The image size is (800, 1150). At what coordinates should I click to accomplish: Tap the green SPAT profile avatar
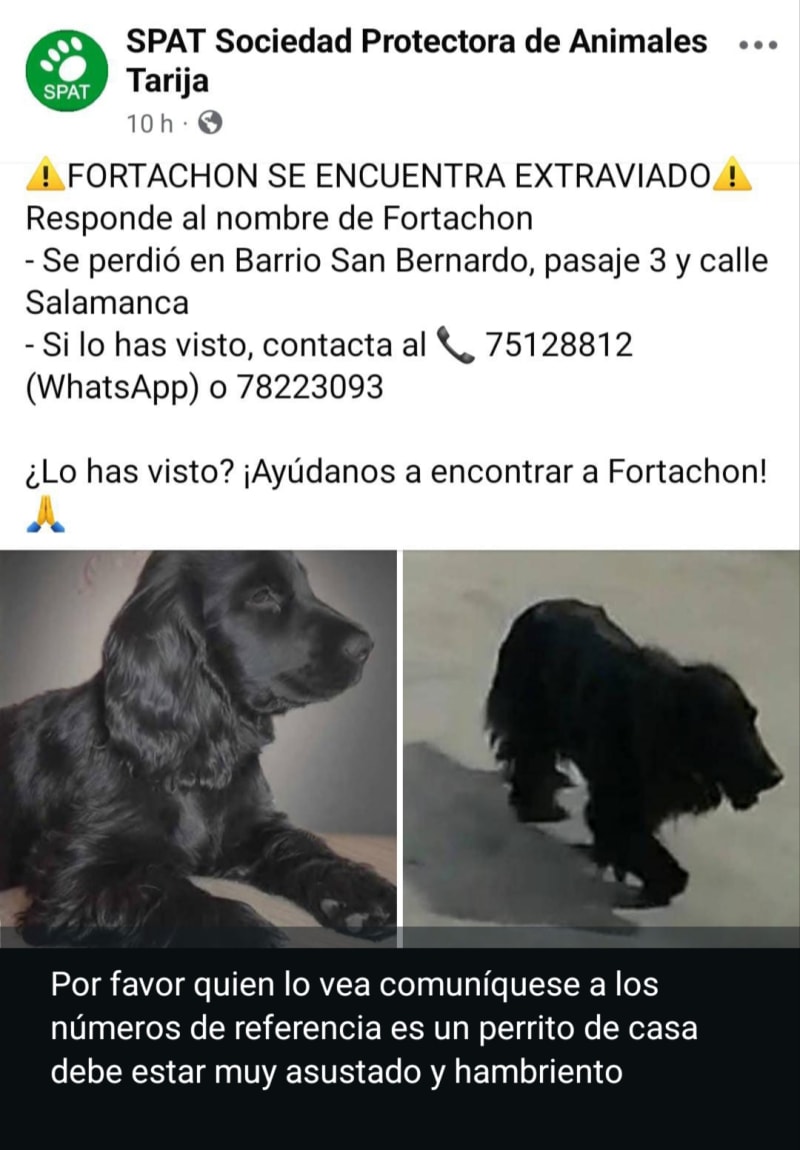point(67,70)
